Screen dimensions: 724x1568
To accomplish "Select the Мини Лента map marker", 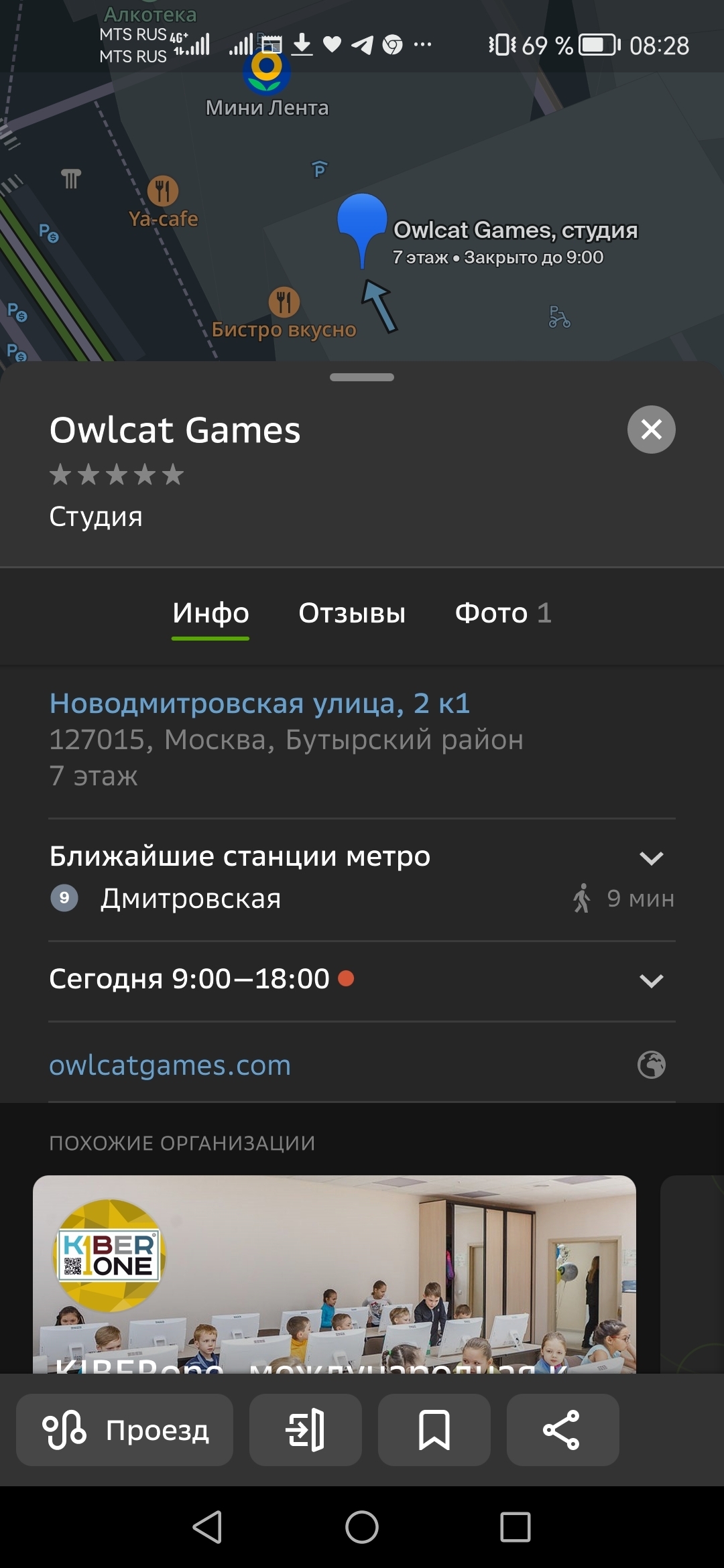I will click(x=266, y=74).
